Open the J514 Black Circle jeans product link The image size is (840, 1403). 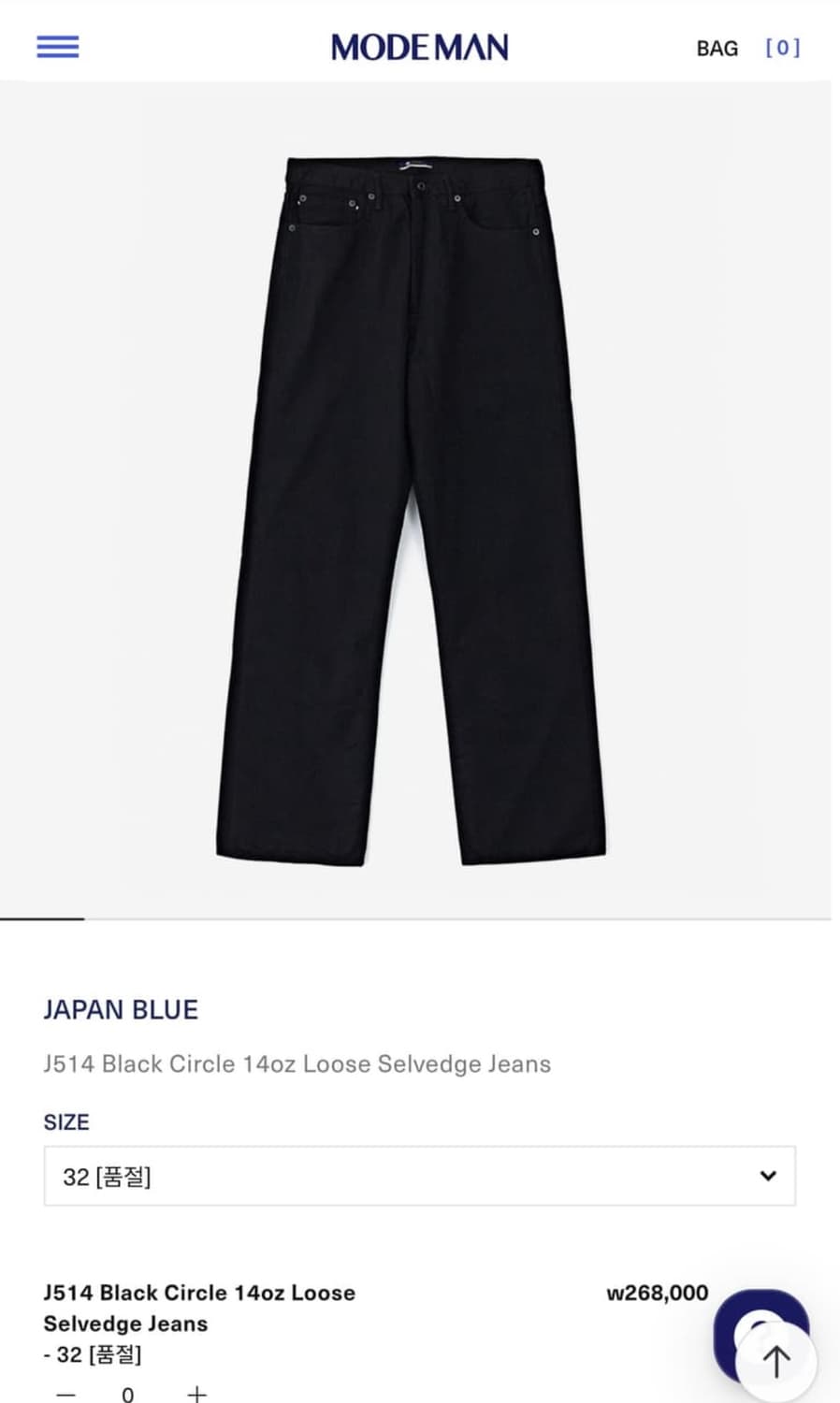pyautogui.click(x=297, y=1064)
